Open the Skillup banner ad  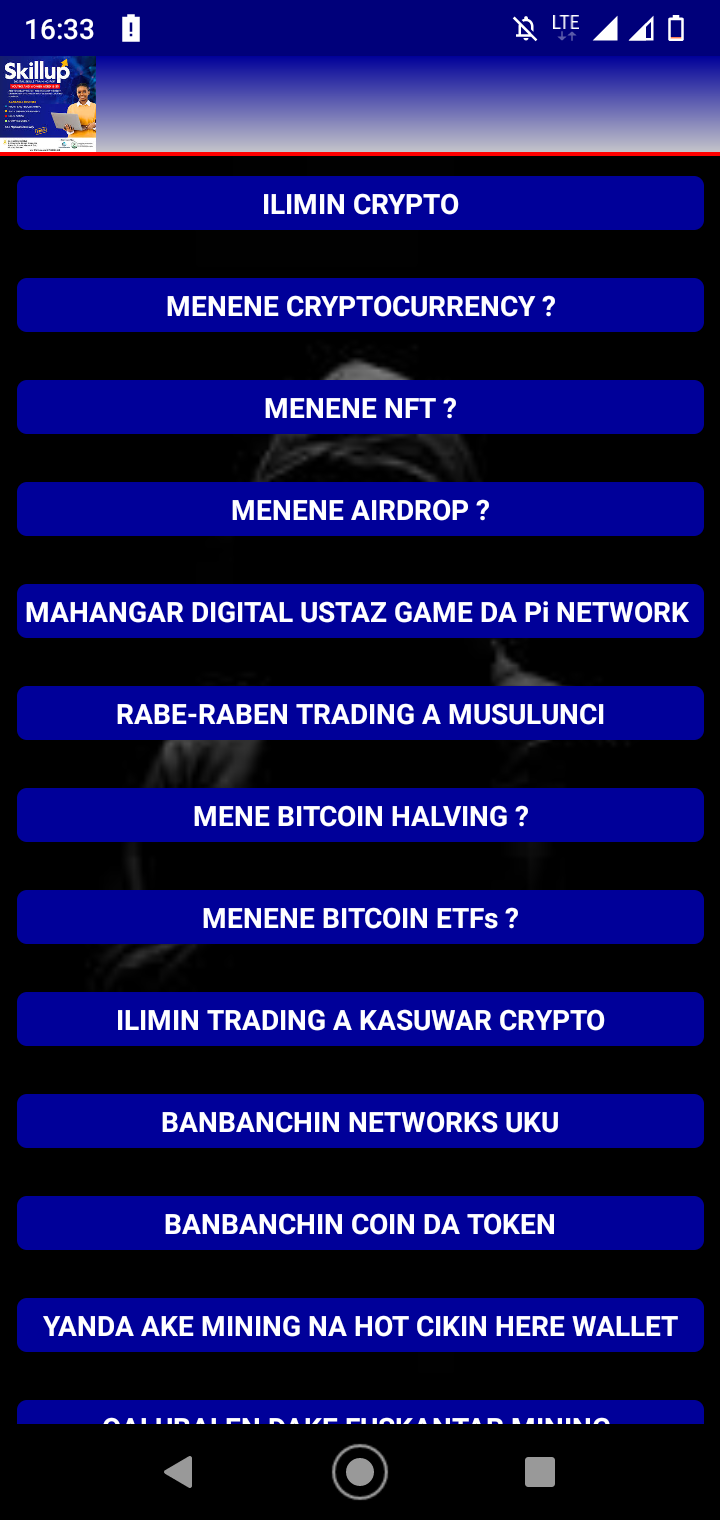pyautogui.click(x=49, y=104)
